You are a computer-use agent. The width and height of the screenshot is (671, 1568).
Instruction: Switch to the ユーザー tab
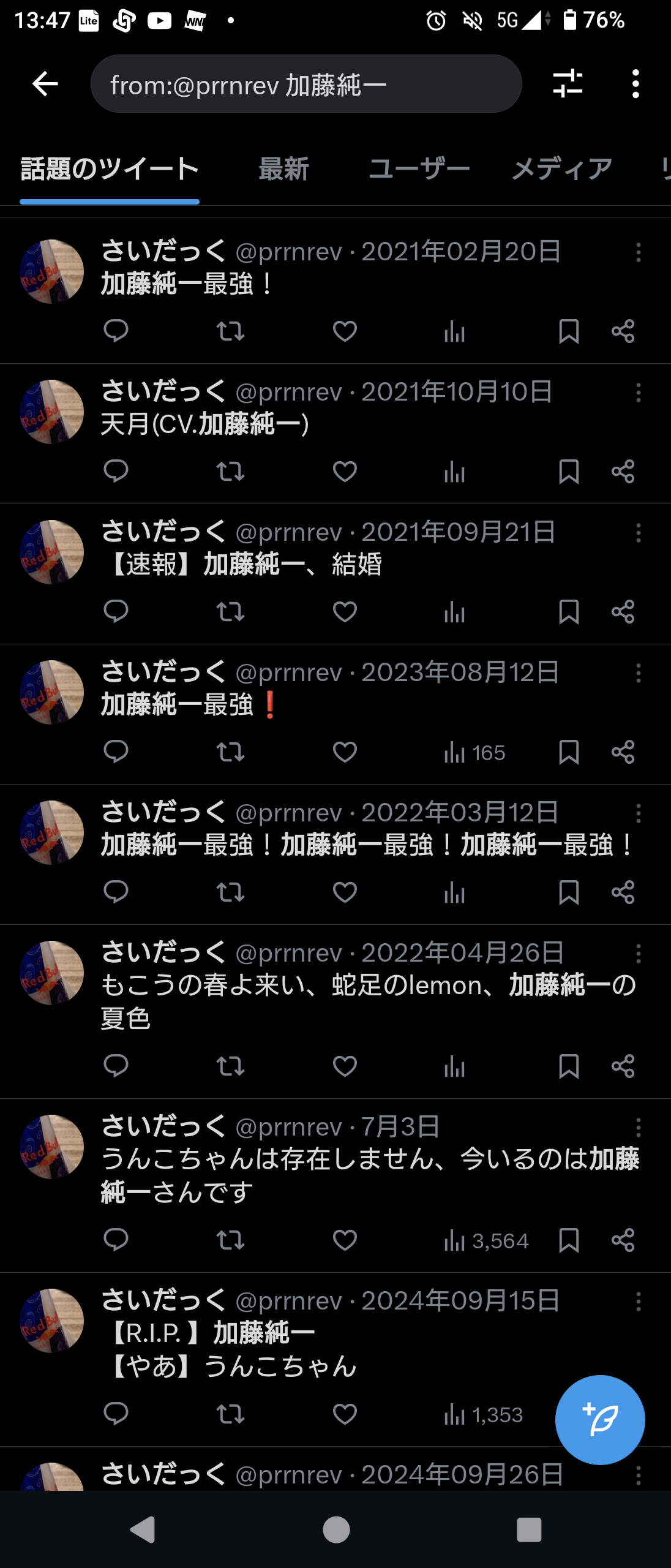[419, 169]
